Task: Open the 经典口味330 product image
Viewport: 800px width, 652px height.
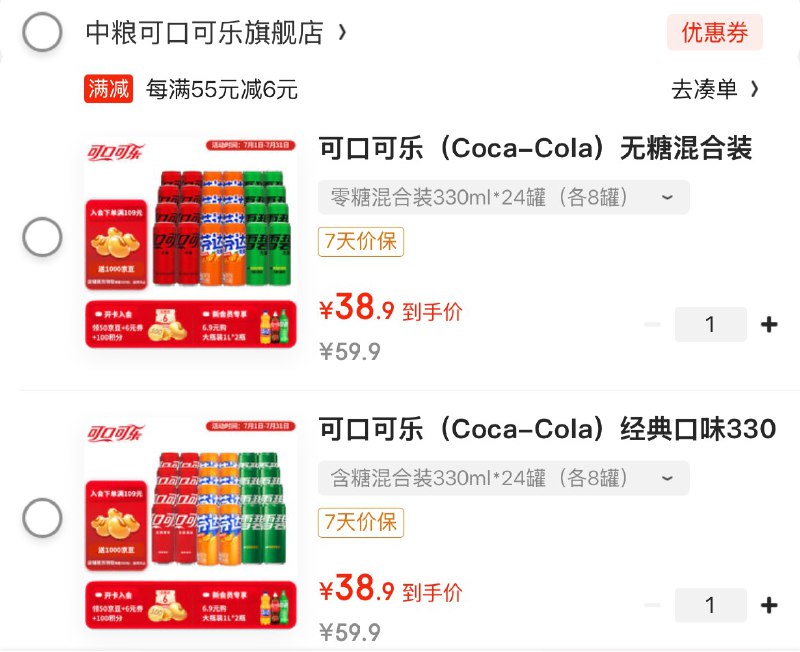Action: 191,524
